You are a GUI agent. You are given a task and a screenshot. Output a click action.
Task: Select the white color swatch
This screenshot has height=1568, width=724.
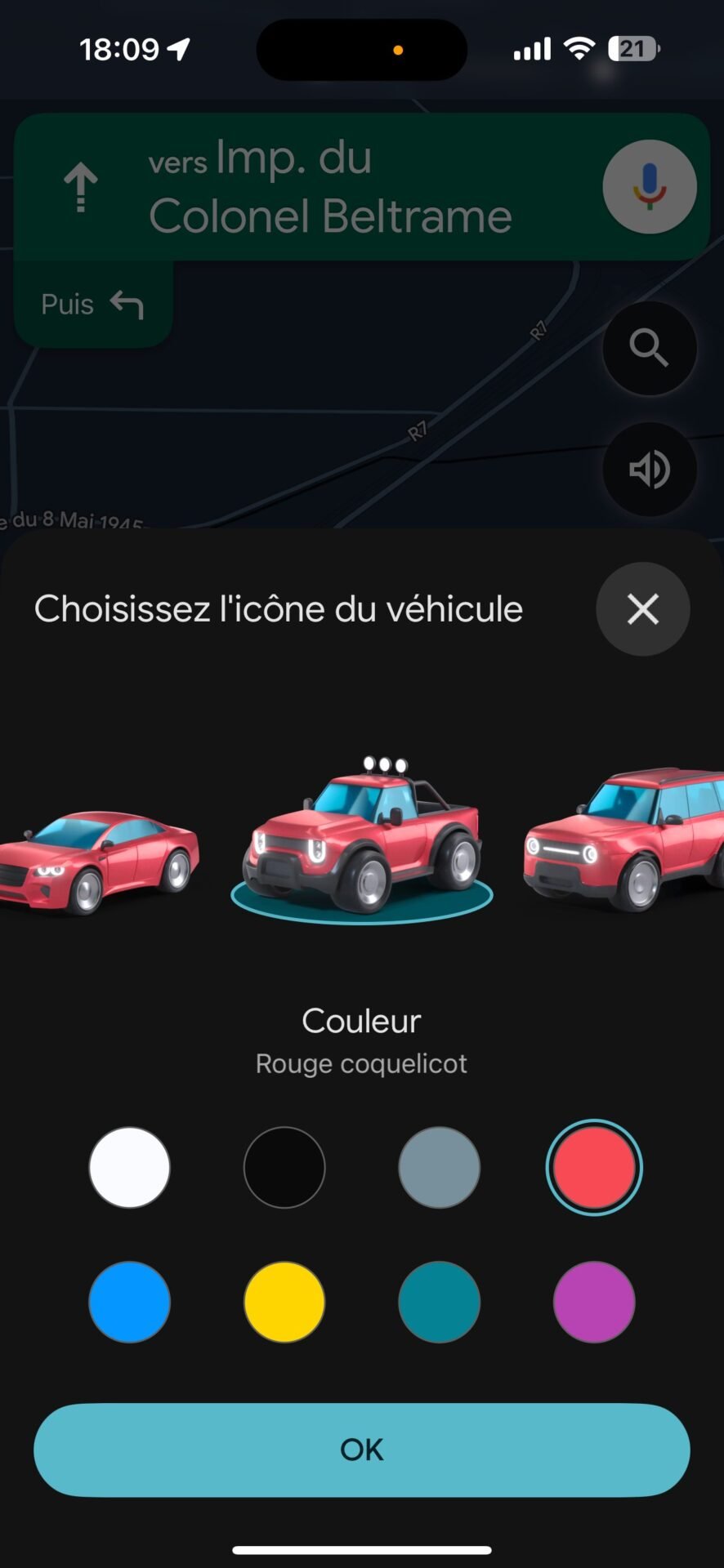129,1168
